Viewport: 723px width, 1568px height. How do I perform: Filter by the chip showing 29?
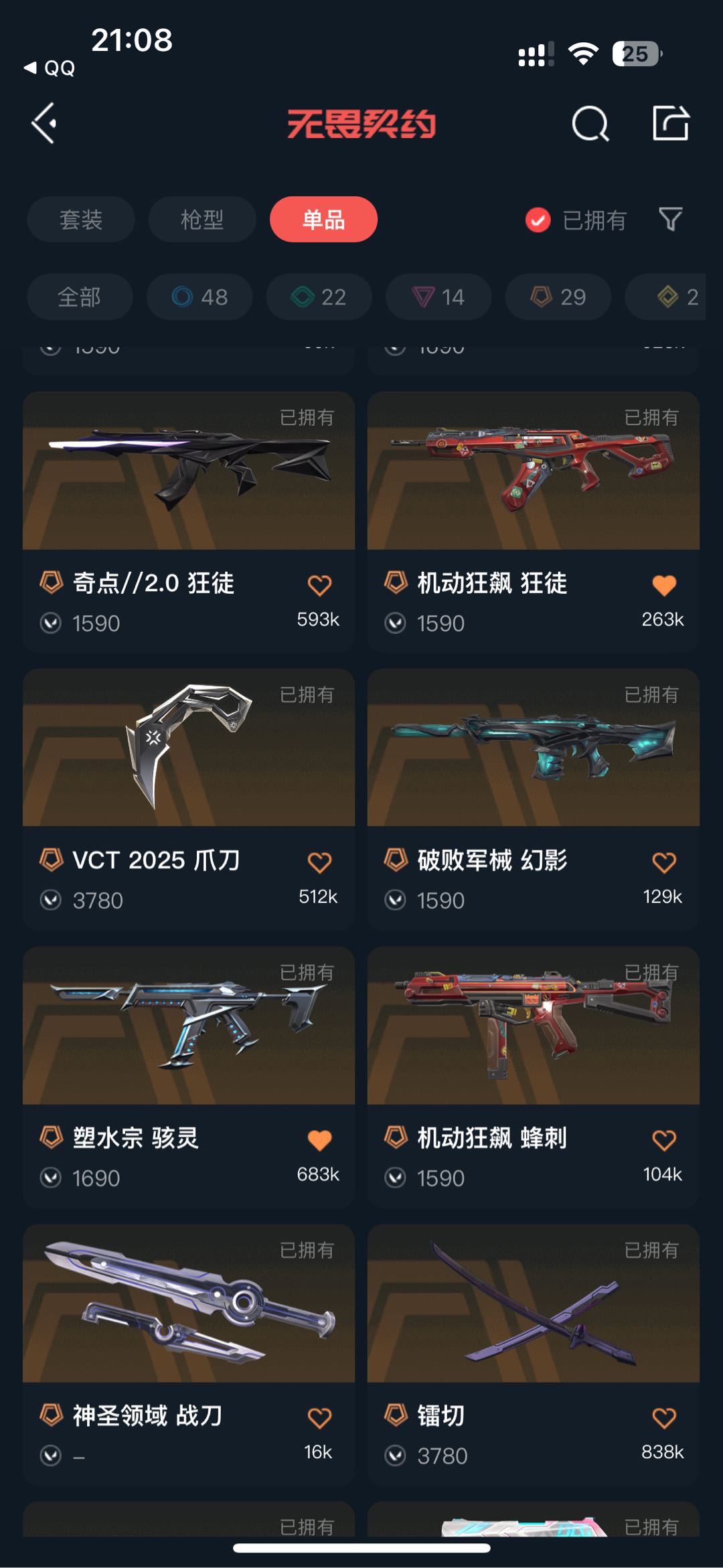(558, 297)
